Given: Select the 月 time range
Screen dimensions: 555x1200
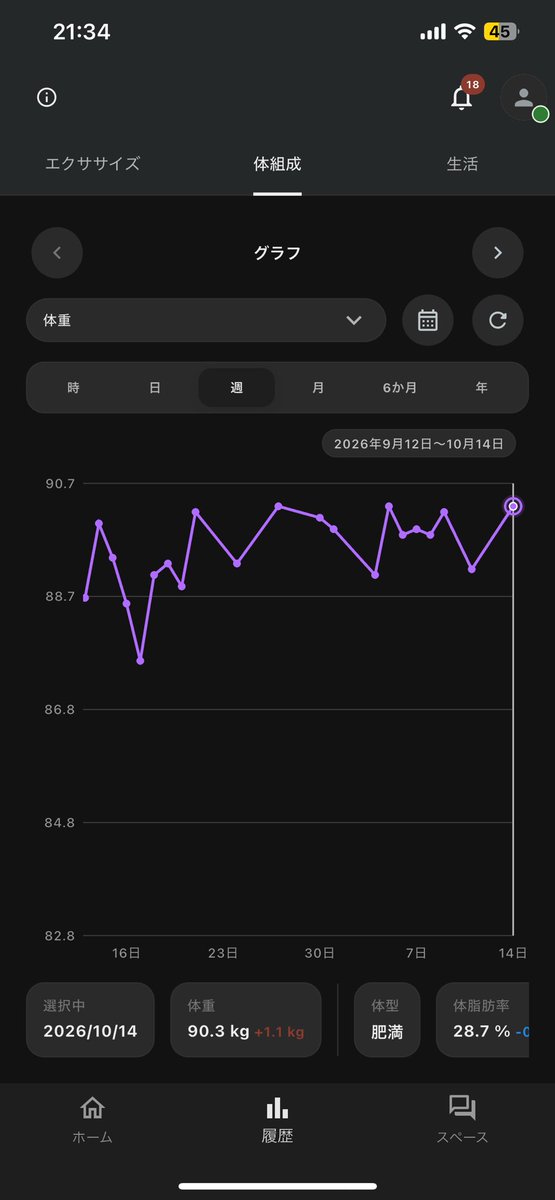Looking at the screenshot, I should tap(318, 388).
